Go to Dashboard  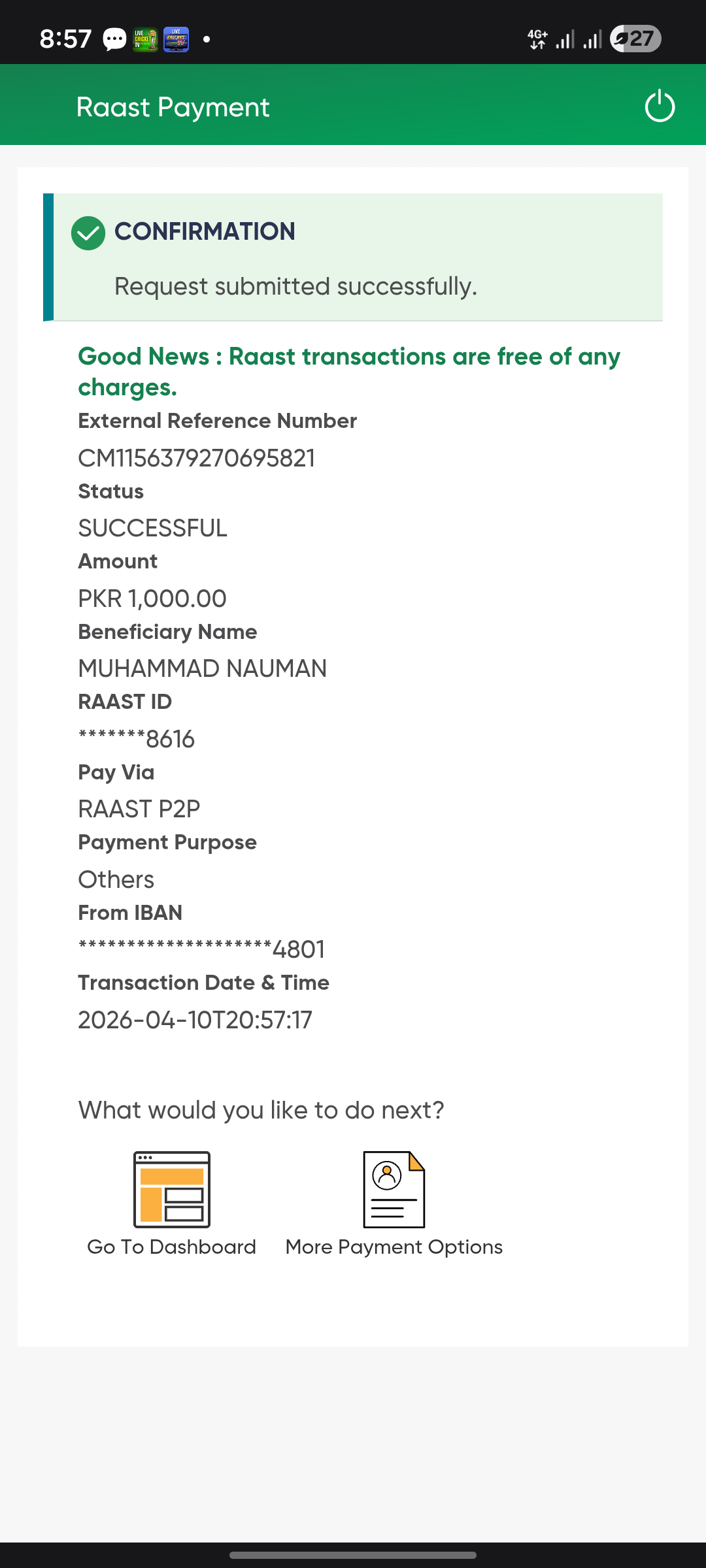pyautogui.click(x=172, y=1202)
